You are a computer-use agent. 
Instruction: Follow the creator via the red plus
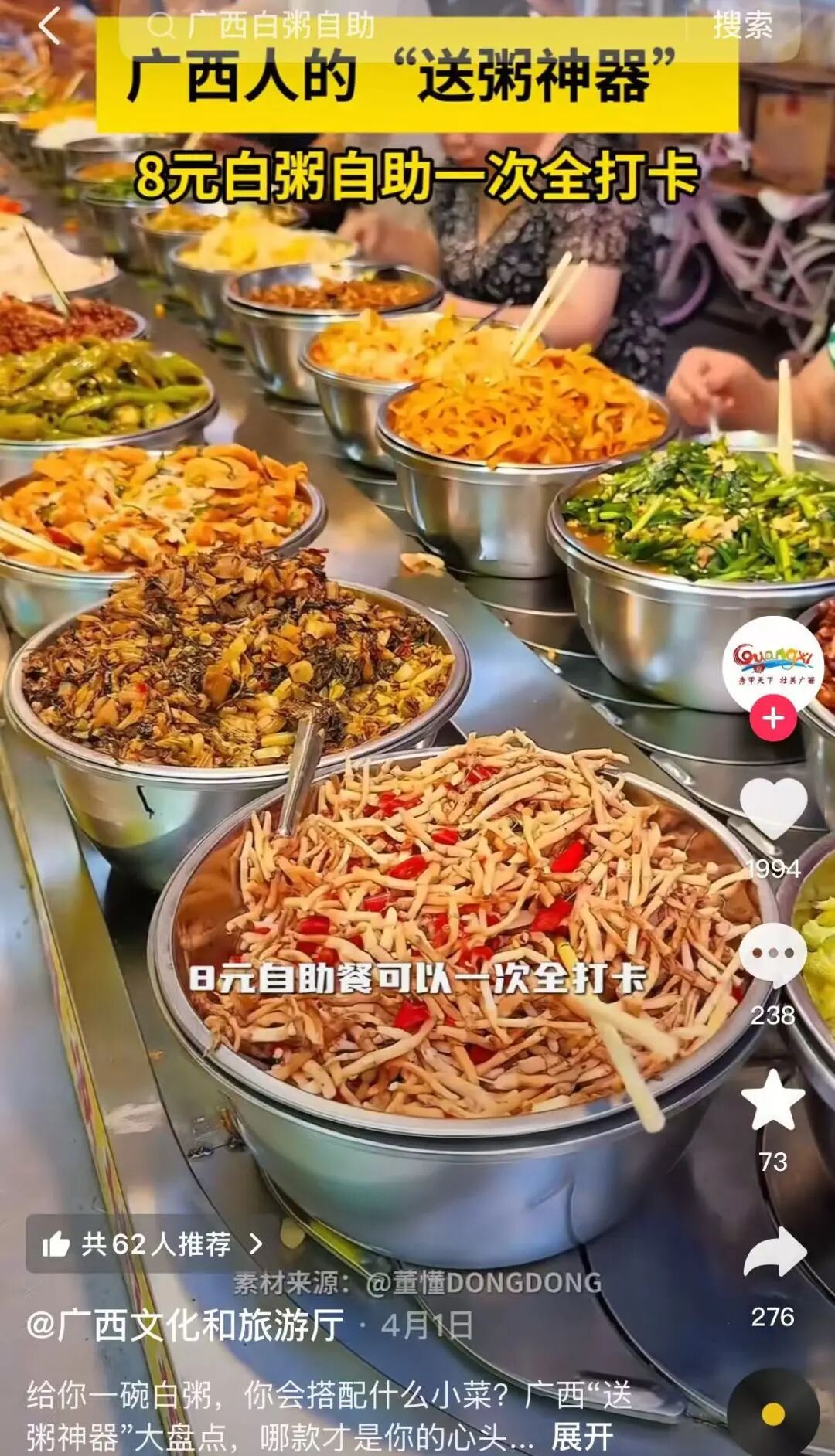(773, 718)
